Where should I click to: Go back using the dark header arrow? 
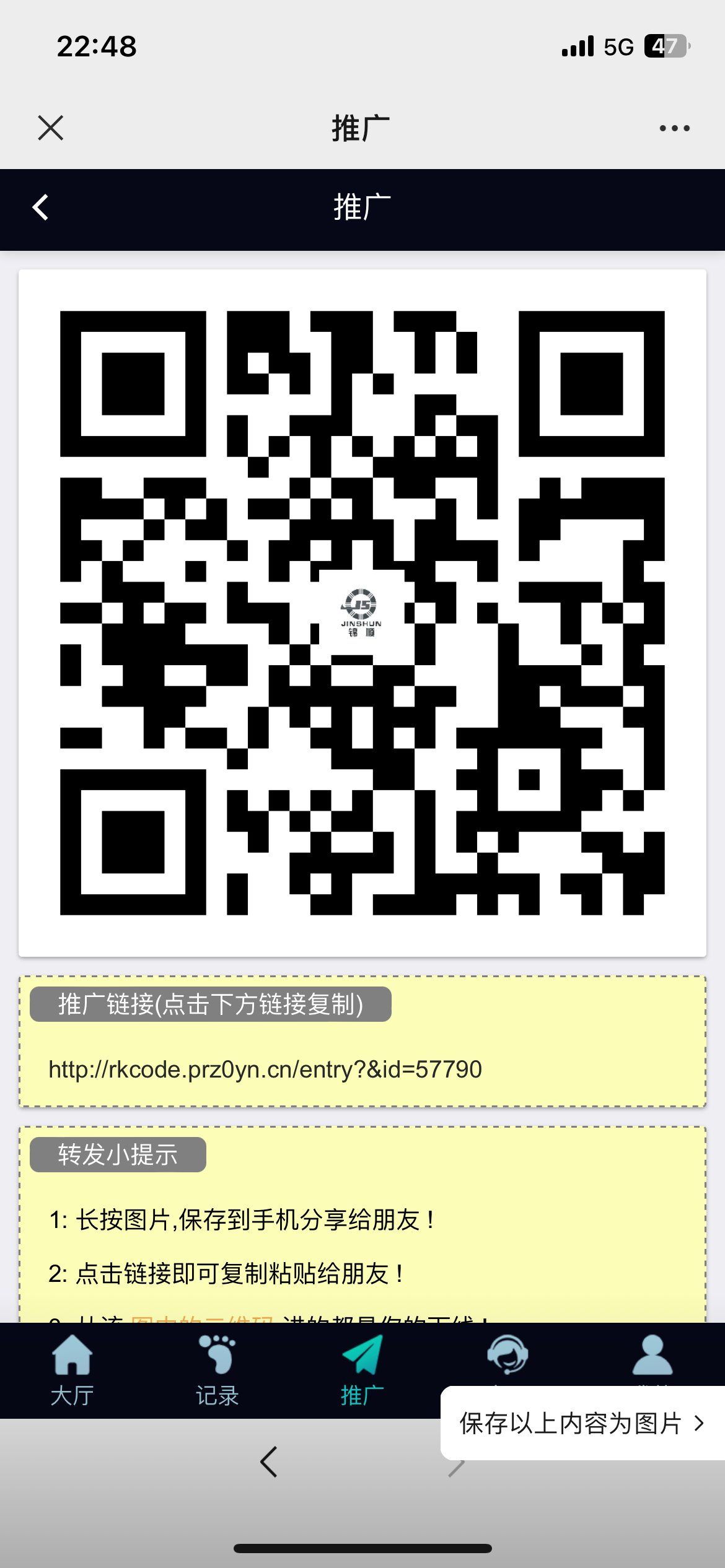point(41,207)
